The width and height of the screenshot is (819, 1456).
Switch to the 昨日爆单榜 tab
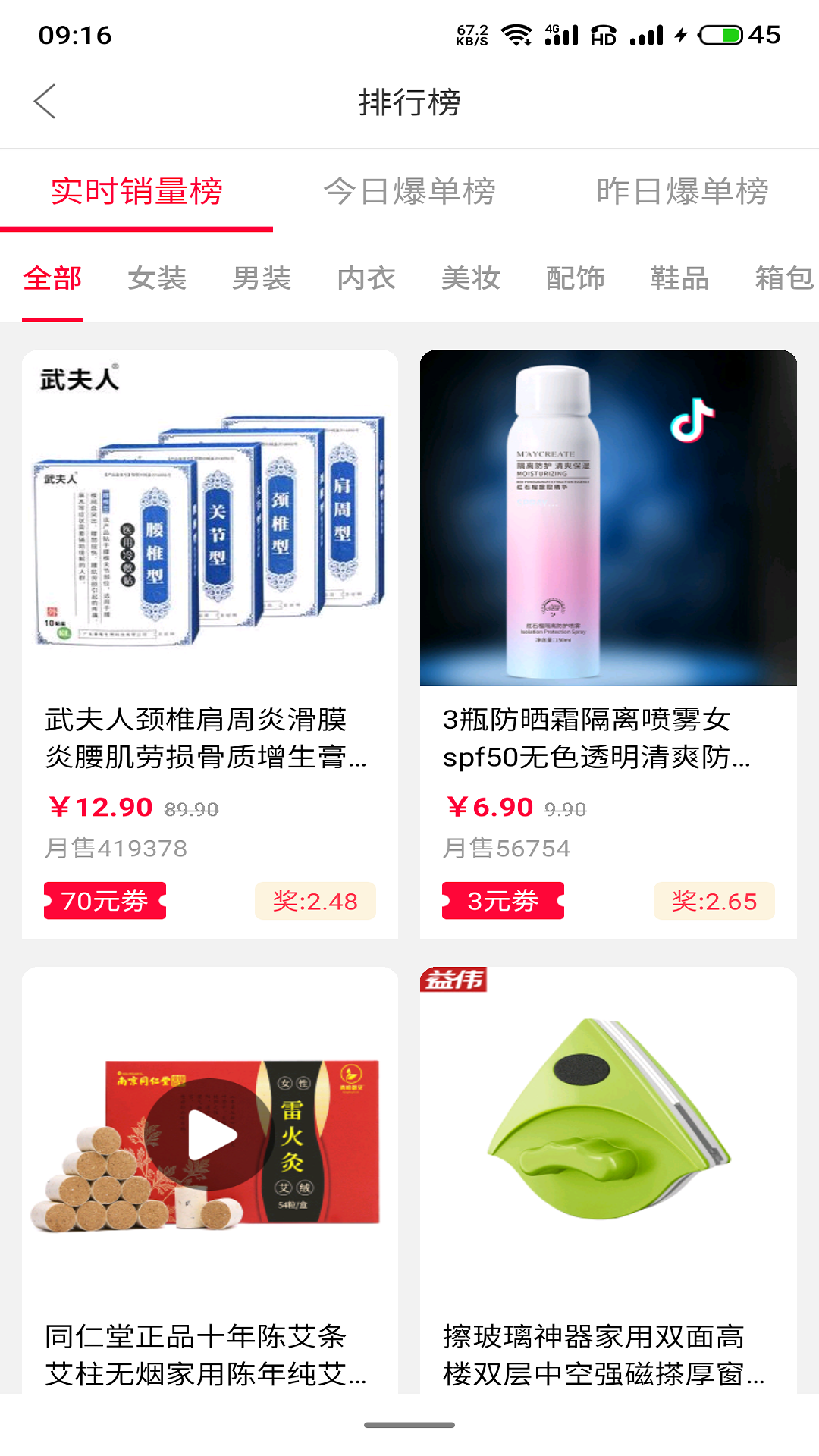click(x=682, y=191)
